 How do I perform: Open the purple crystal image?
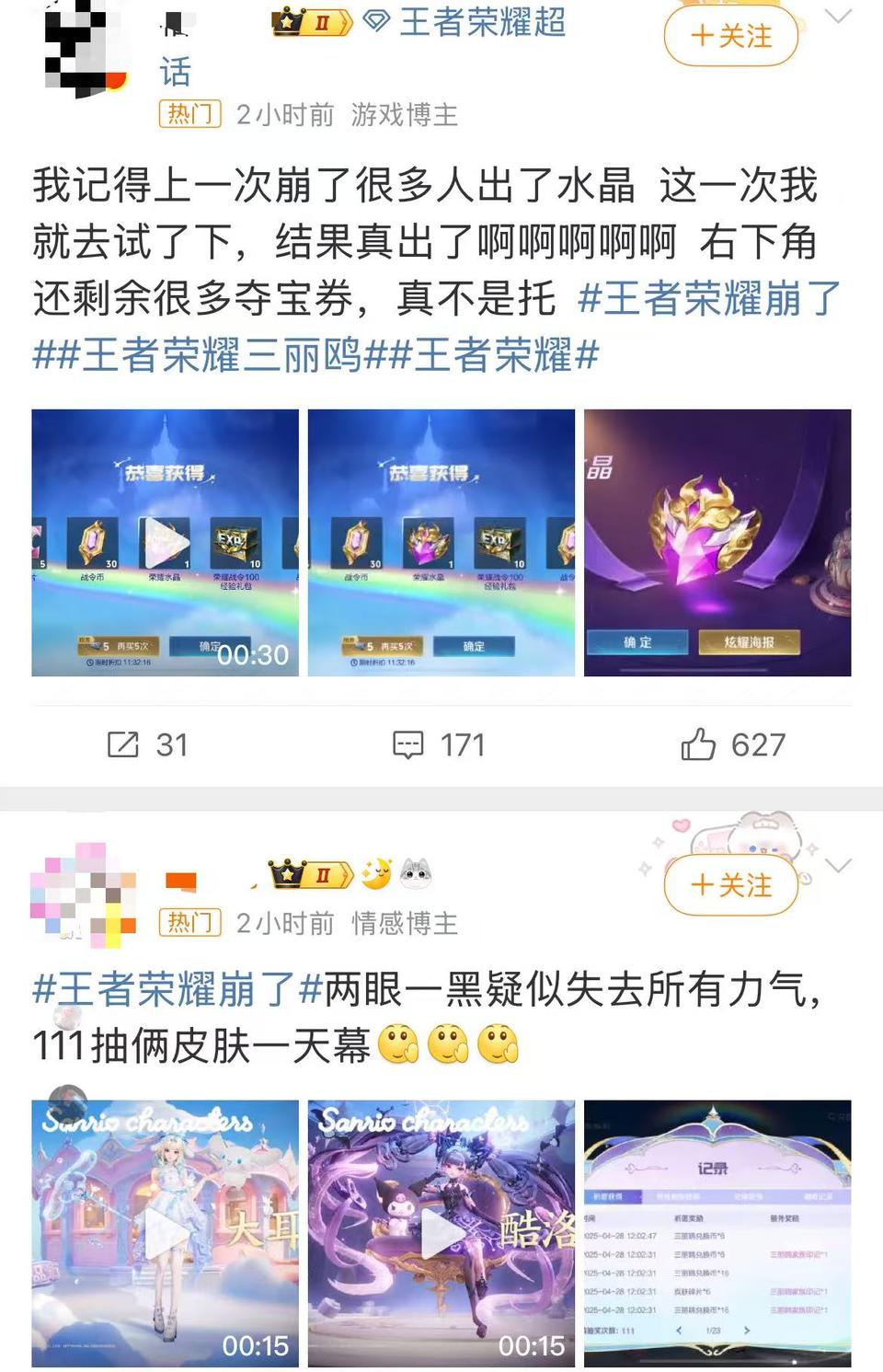point(717,542)
